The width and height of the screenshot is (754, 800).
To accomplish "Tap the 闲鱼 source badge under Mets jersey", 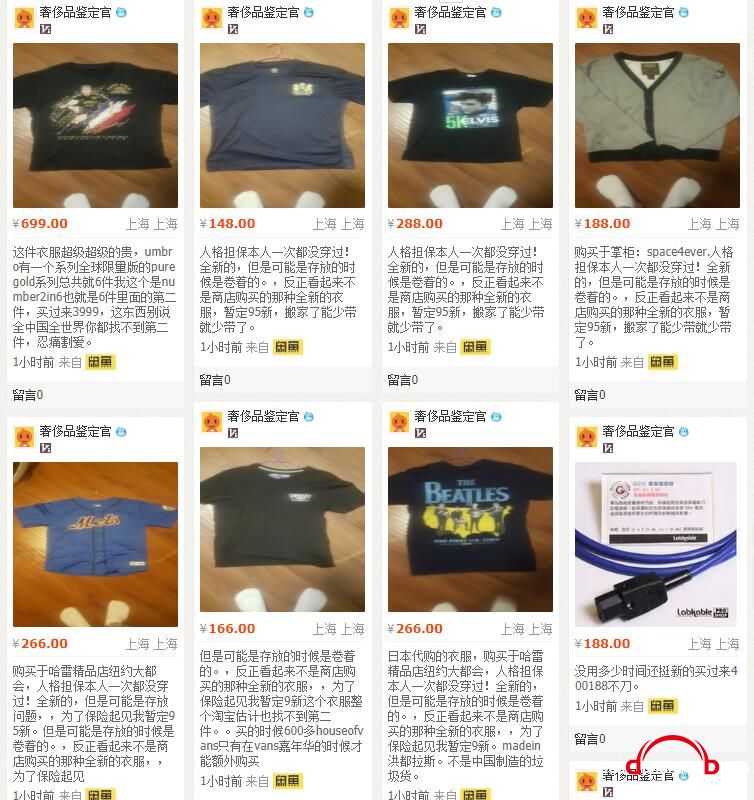I will [100, 795].
